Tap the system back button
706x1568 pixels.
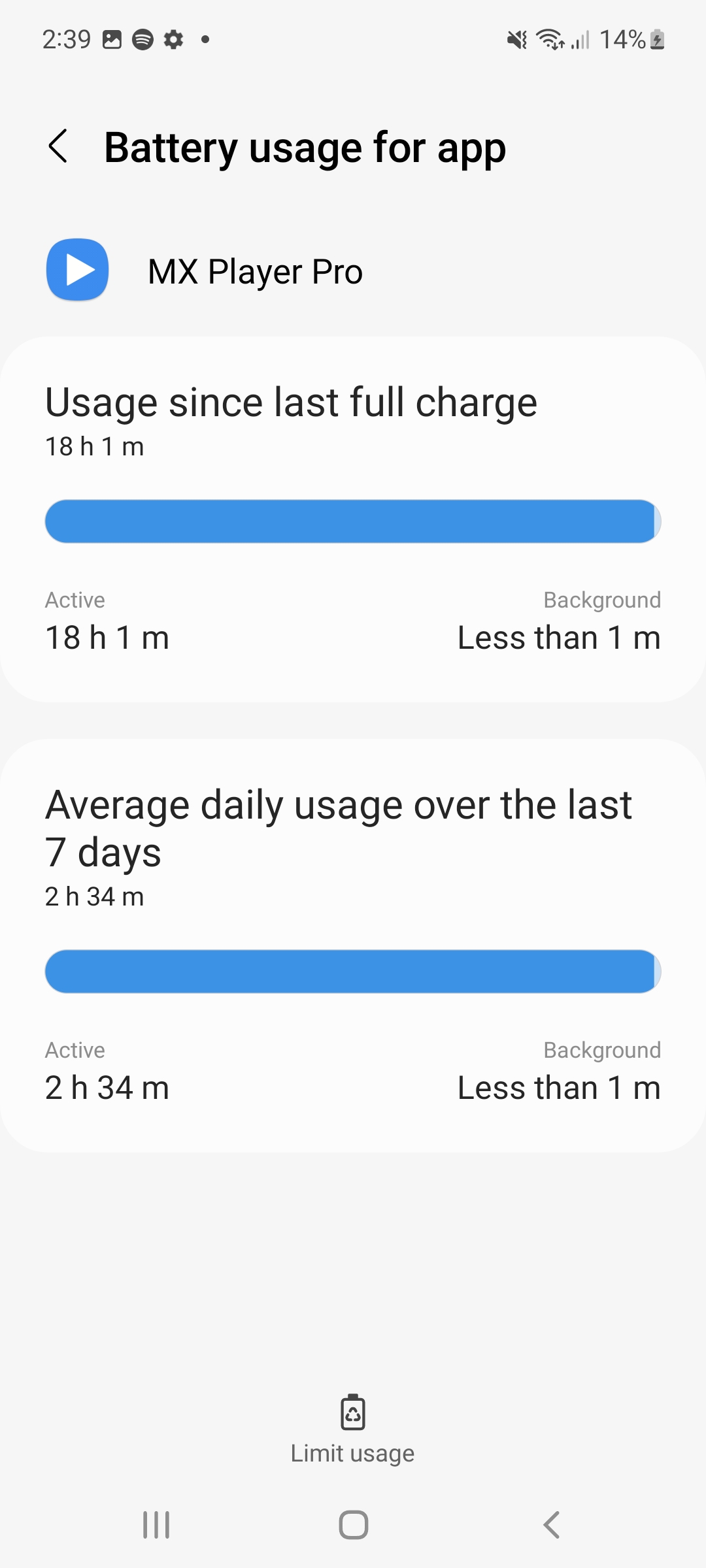pyautogui.click(x=551, y=1525)
